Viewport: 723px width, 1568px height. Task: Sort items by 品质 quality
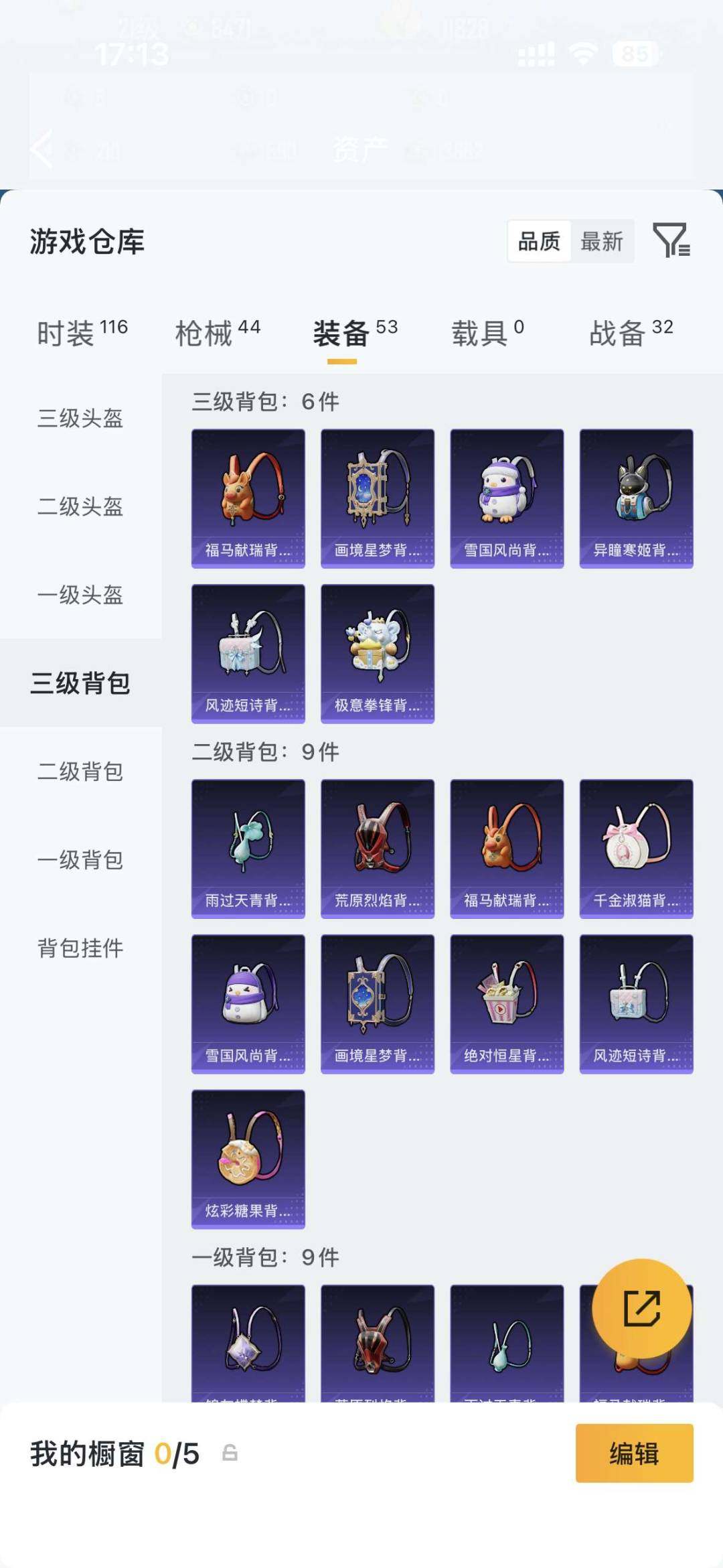point(540,242)
